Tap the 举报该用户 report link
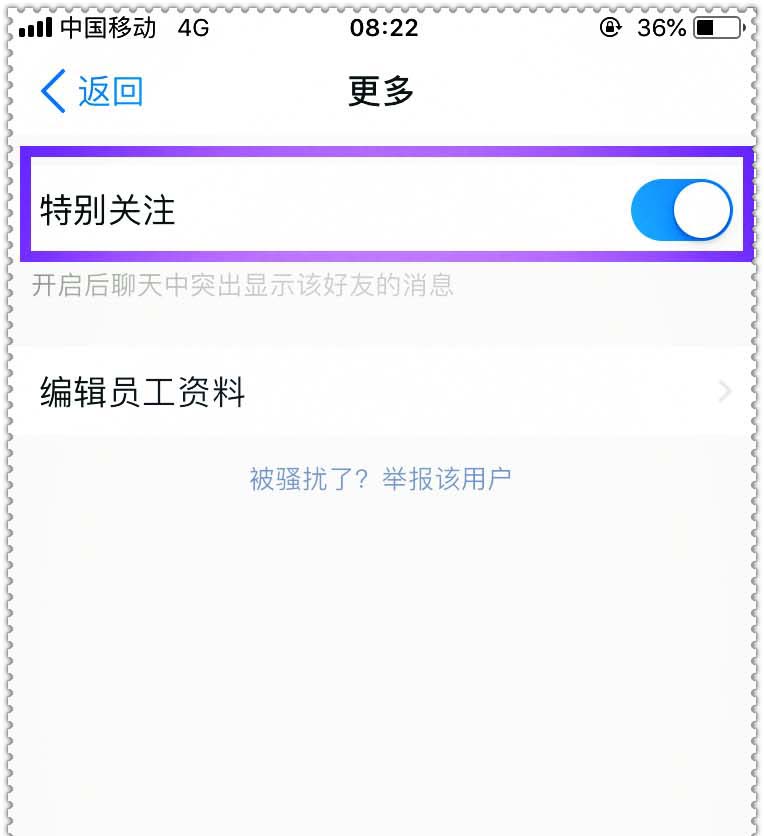This screenshot has height=836, width=764. pyautogui.click(x=446, y=478)
